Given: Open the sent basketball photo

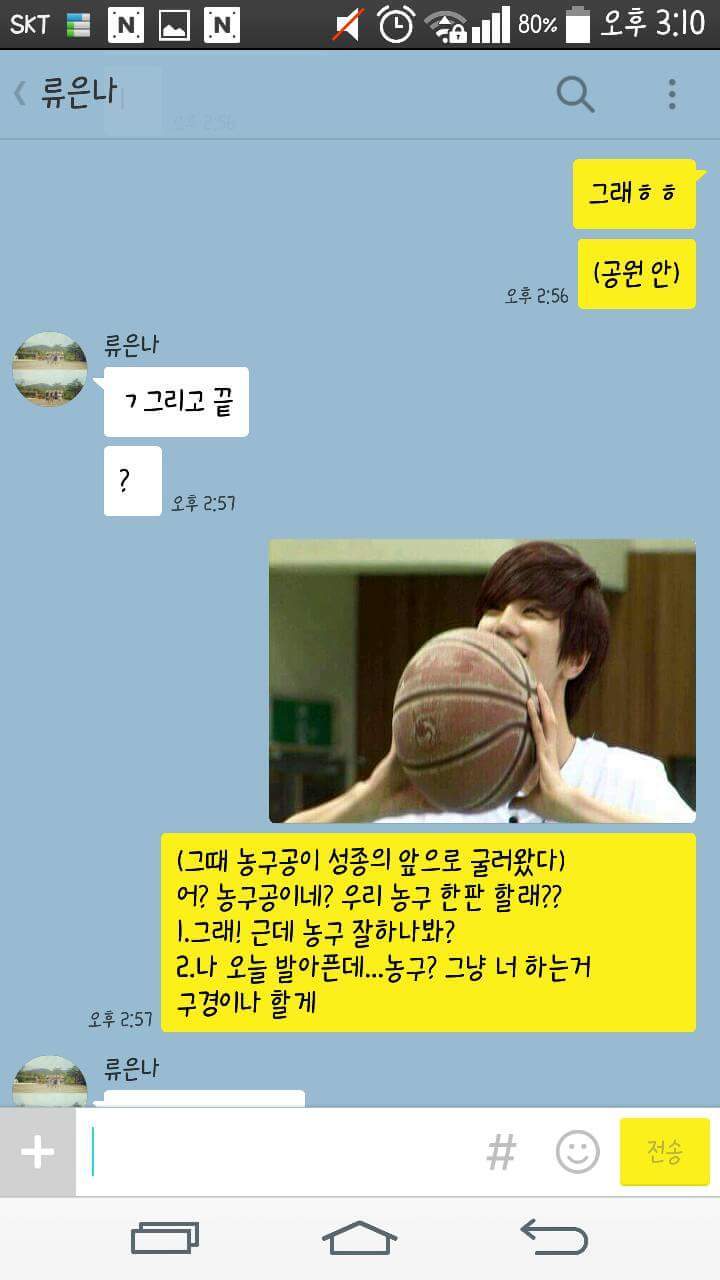Looking at the screenshot, I should (482, 681).
